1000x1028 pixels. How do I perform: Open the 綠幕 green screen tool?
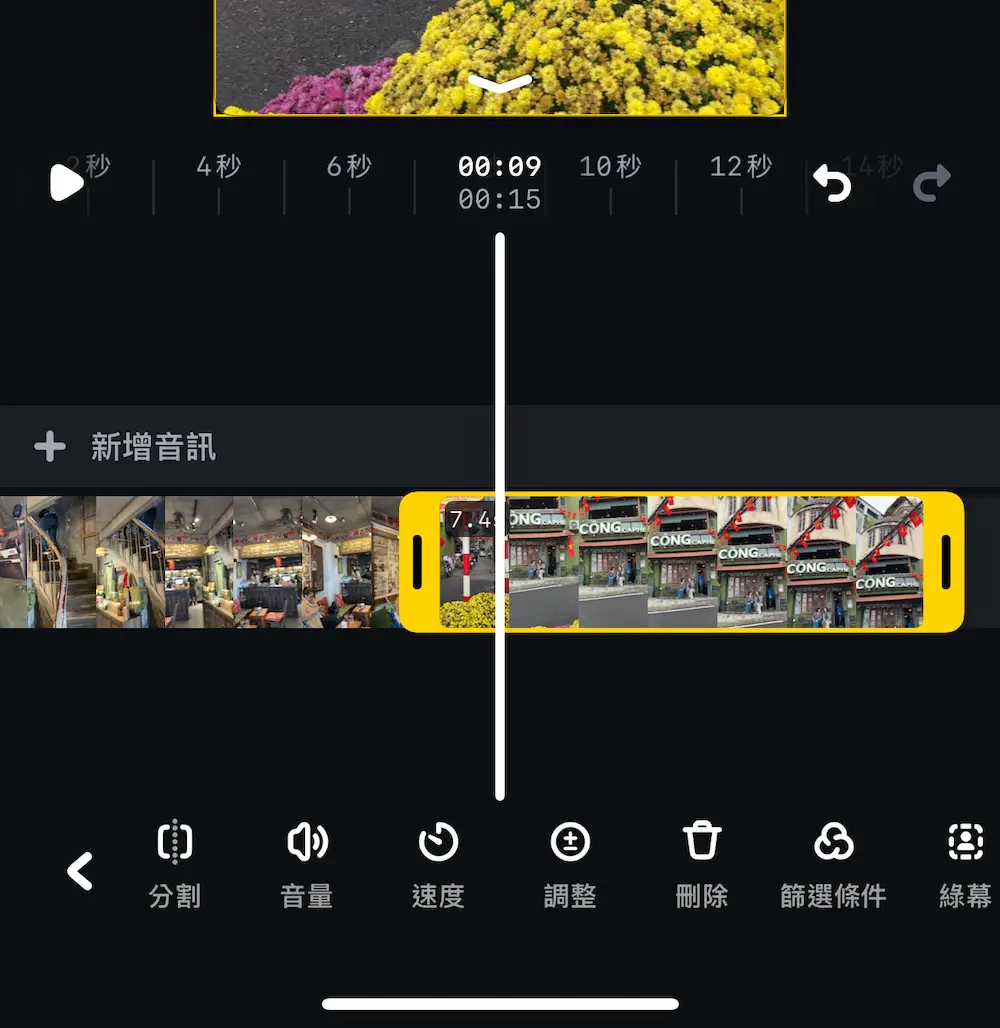[964, 865]
